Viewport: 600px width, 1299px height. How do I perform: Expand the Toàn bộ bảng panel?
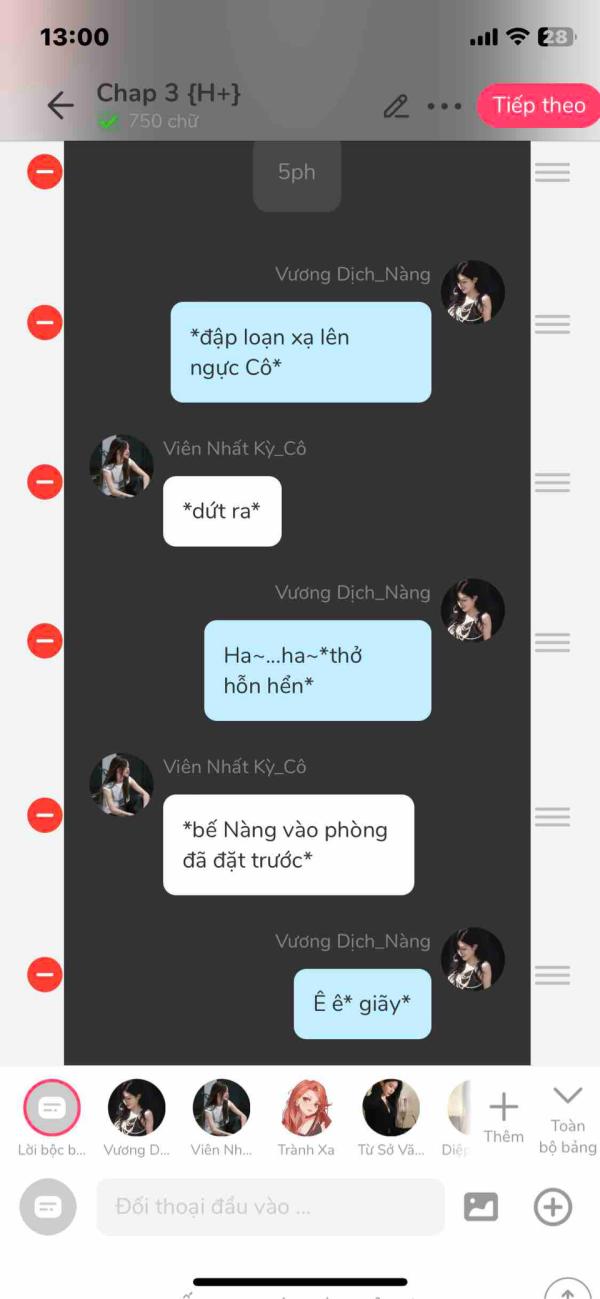coord(567,1120)
